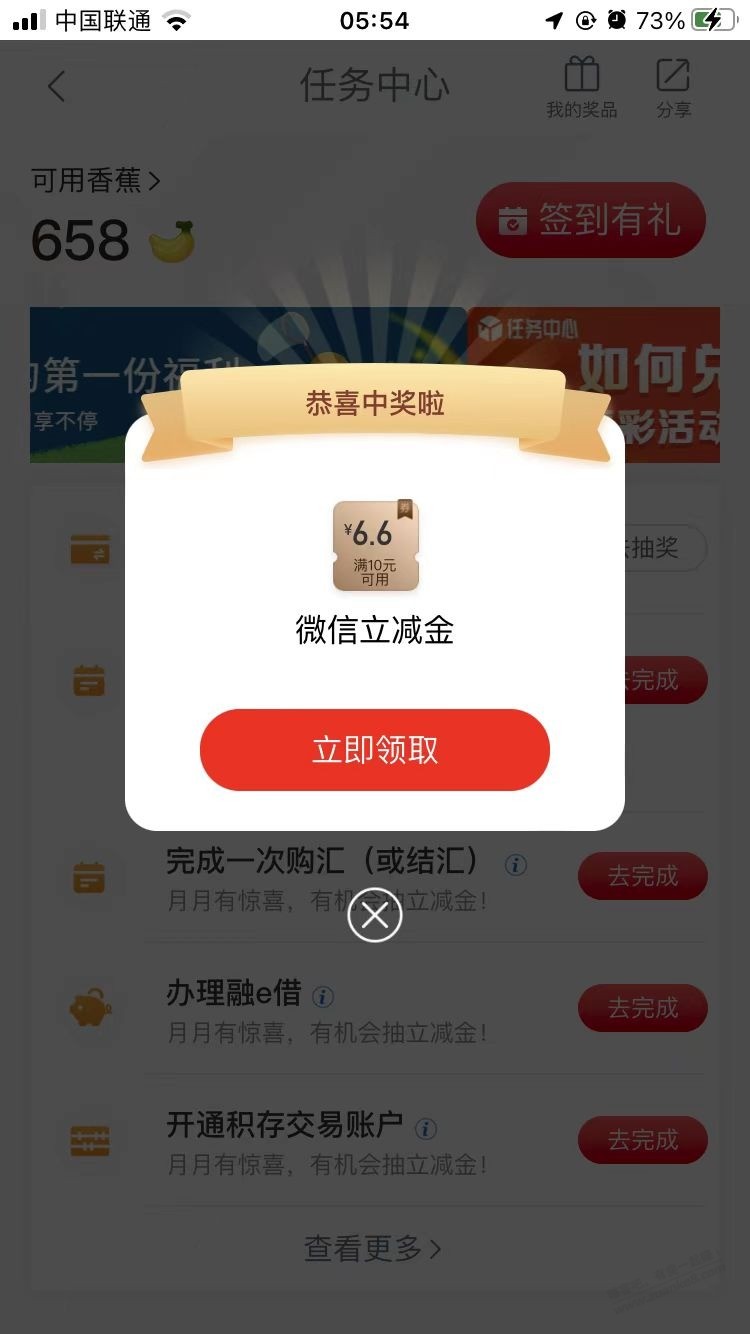Tap 去完成 for 办理融e借
This screenshot has width=750, height=1334.
[x=642, y=1008]
